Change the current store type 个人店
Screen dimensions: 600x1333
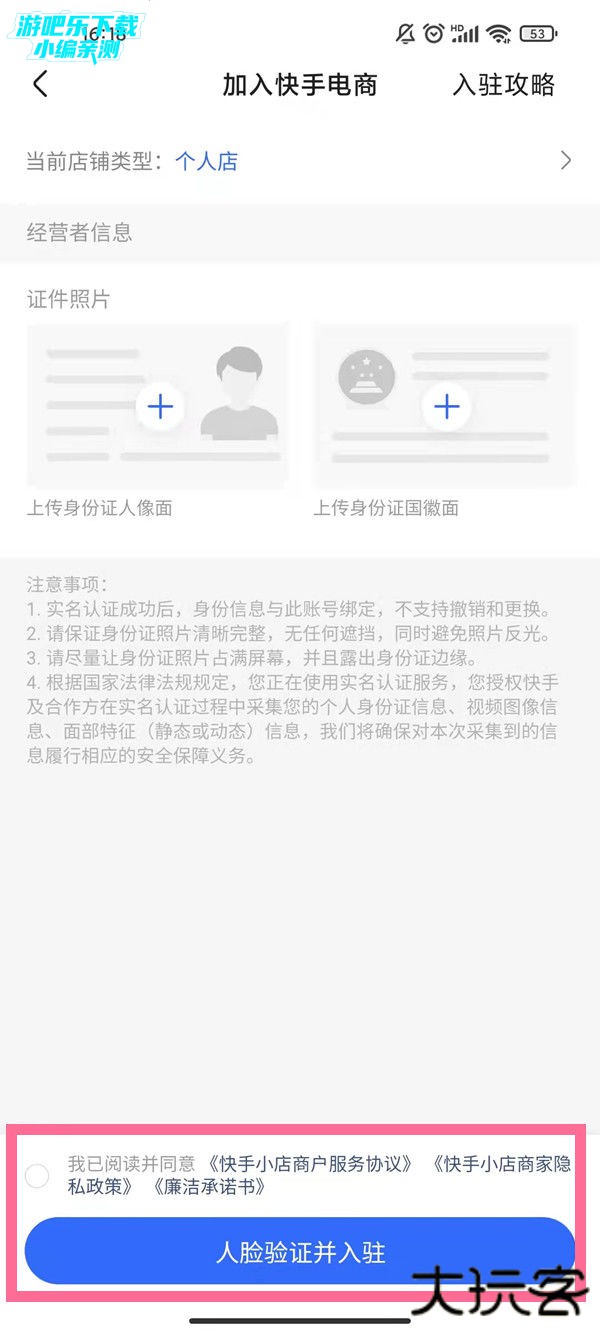click(300, 161)
